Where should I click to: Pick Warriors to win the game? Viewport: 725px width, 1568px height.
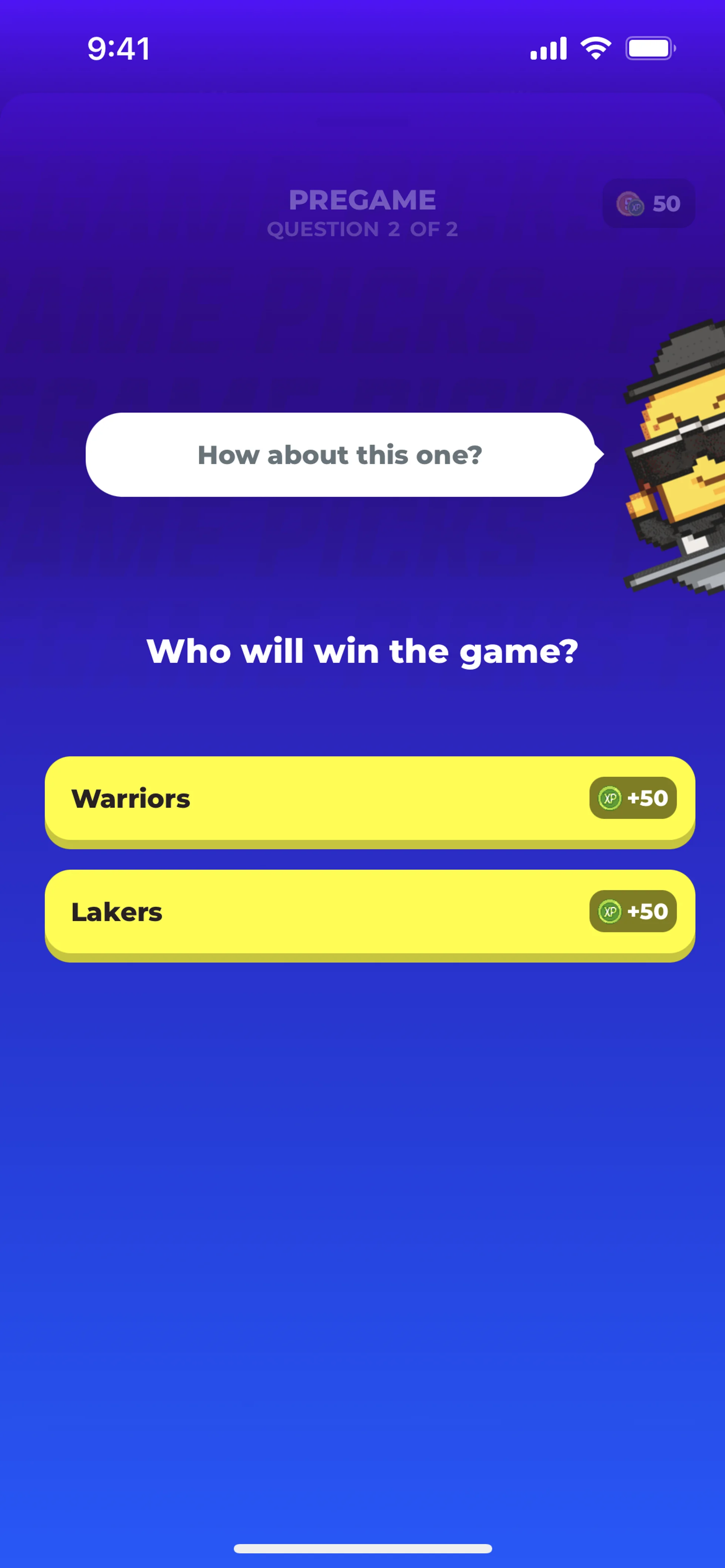pyautogui.click(x=369, y=799)
